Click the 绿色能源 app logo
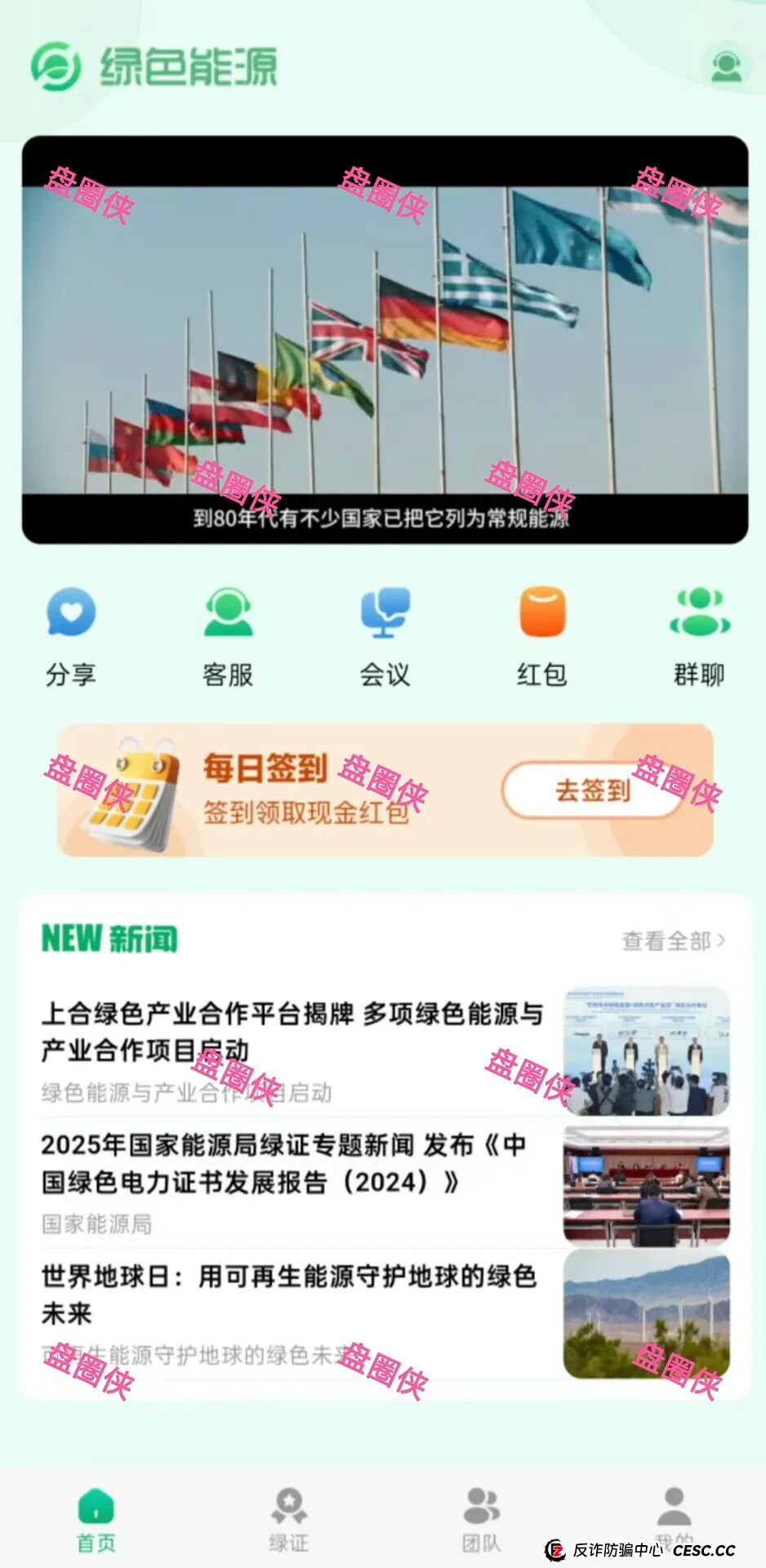 coord(155,67)
